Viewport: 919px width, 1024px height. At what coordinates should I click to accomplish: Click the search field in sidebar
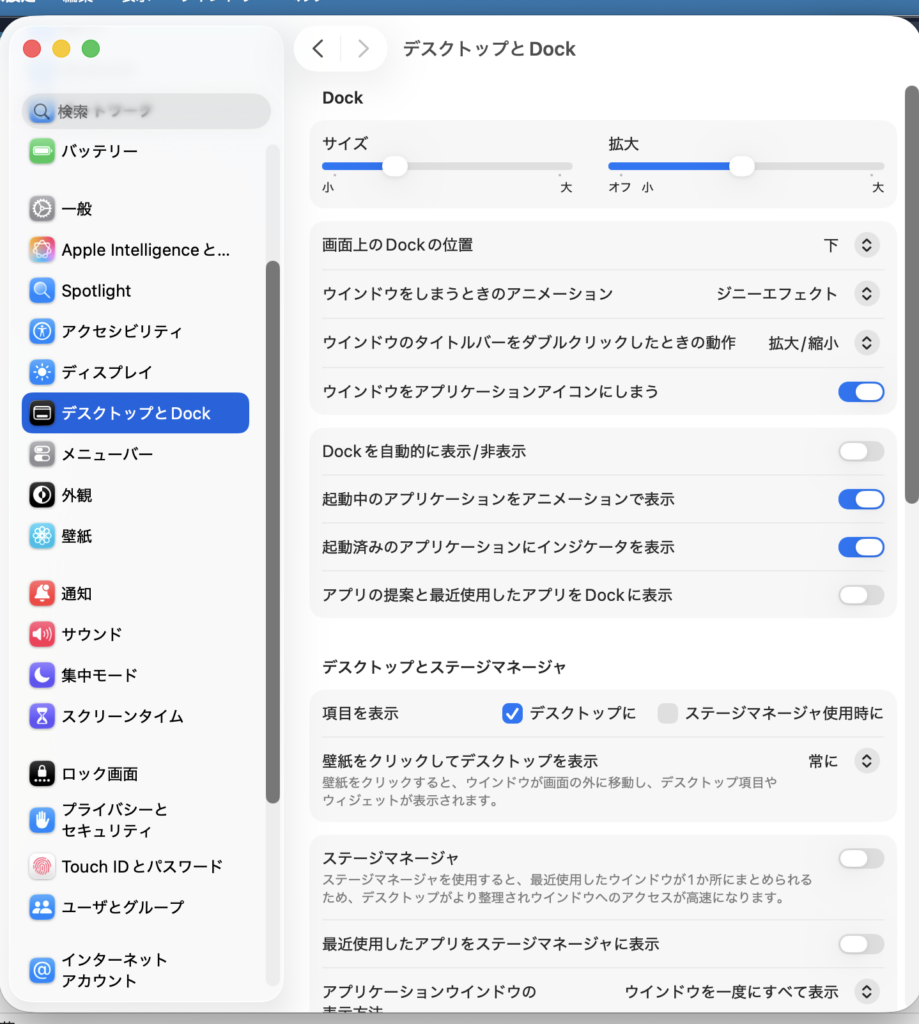(x=146, y=111)
